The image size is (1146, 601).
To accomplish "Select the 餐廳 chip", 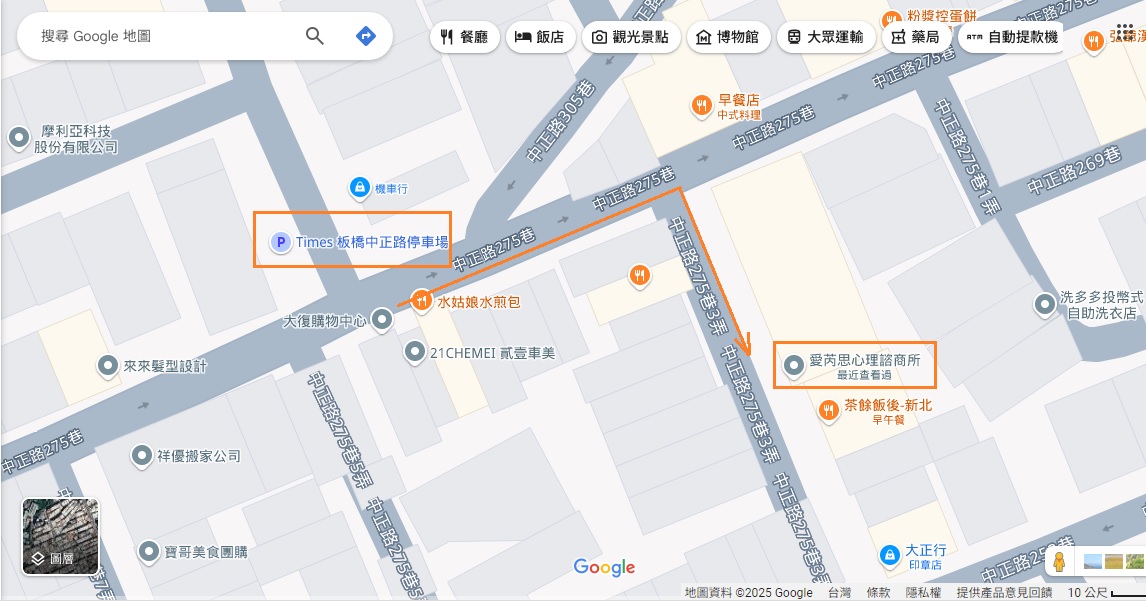I will 465,38.
